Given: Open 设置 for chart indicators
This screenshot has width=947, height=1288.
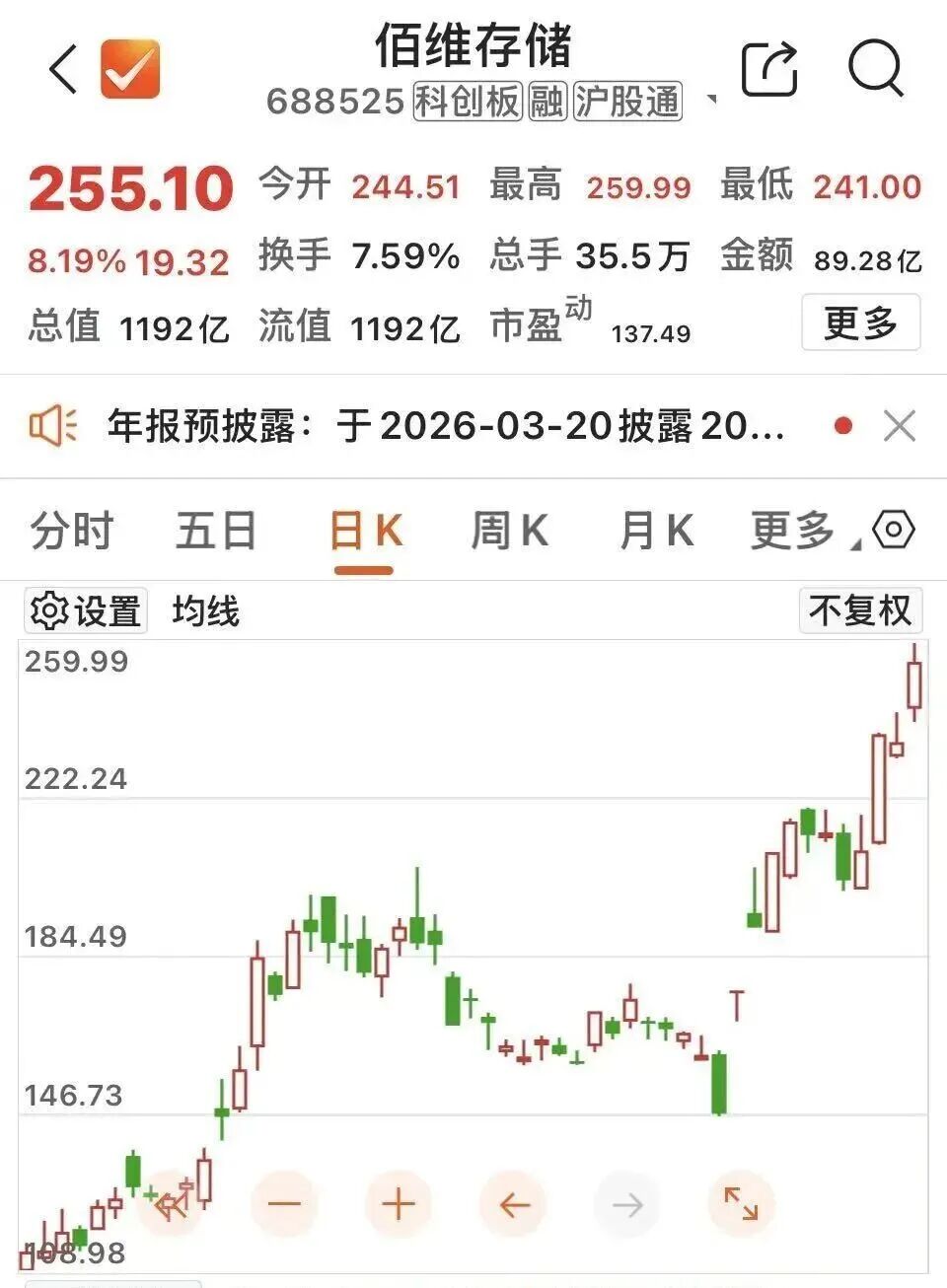Looking at the screenshot, I should pyautogui.click(x=86, y=611).
